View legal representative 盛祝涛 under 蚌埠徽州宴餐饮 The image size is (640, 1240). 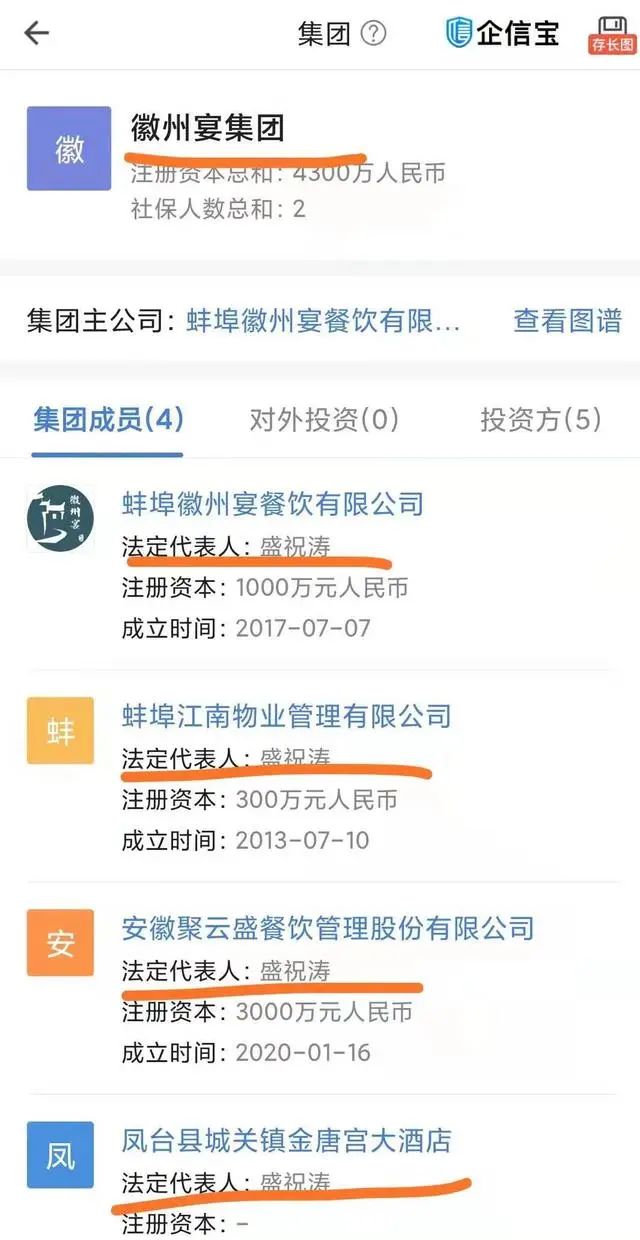point(295,546)
